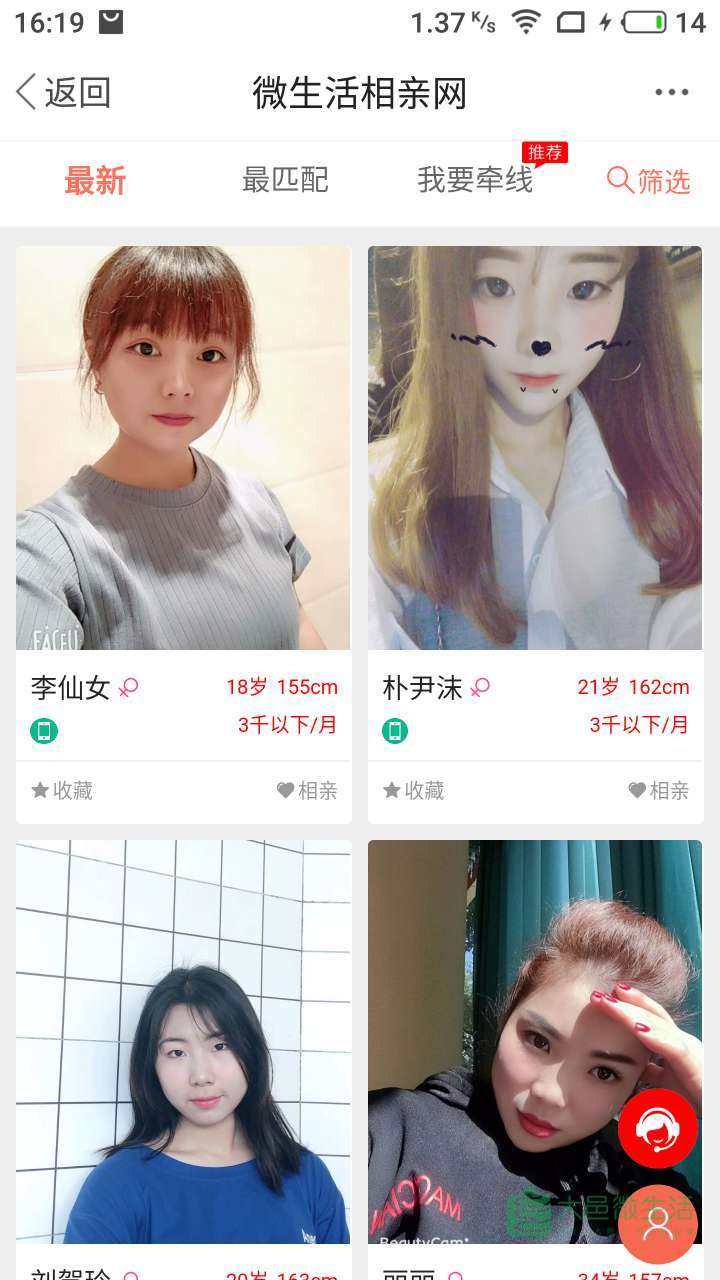Tap 相亲 under 李仙女
Viewport: 720px width, 1280px height.
tap(307, 791)
